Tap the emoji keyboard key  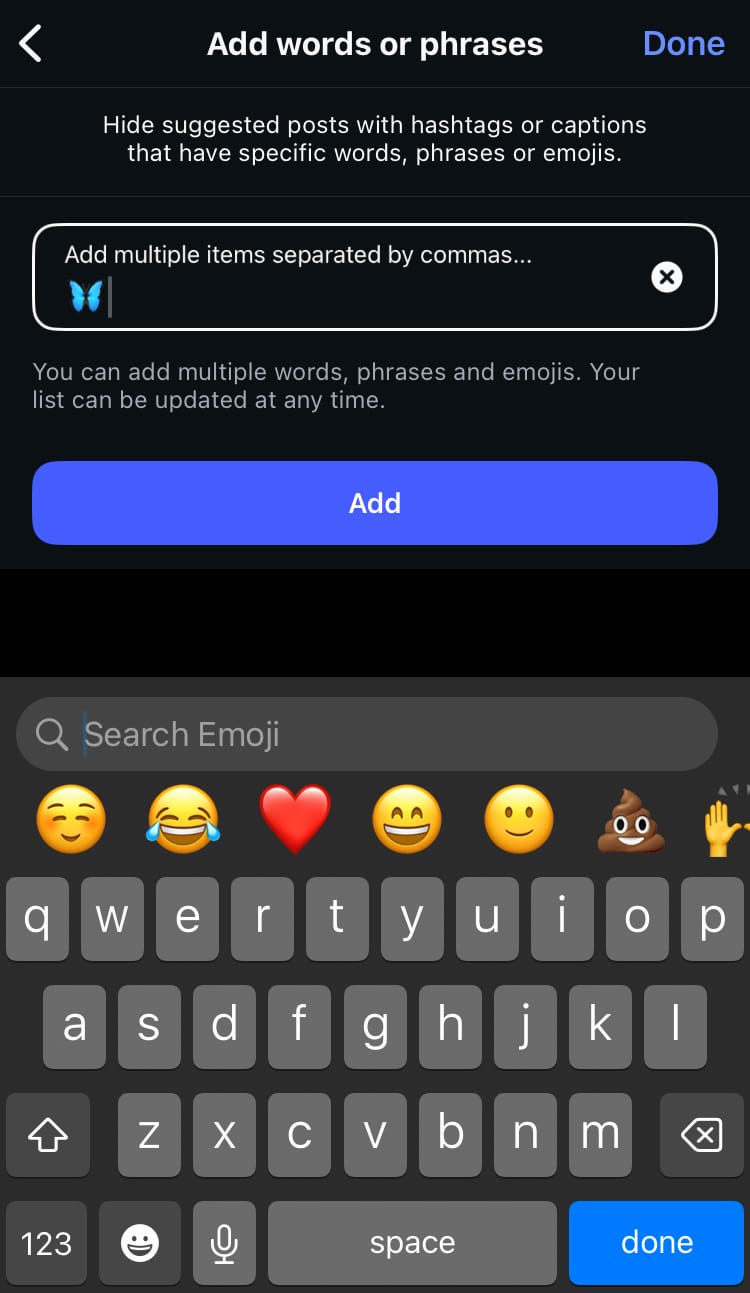coord(140,1242)
